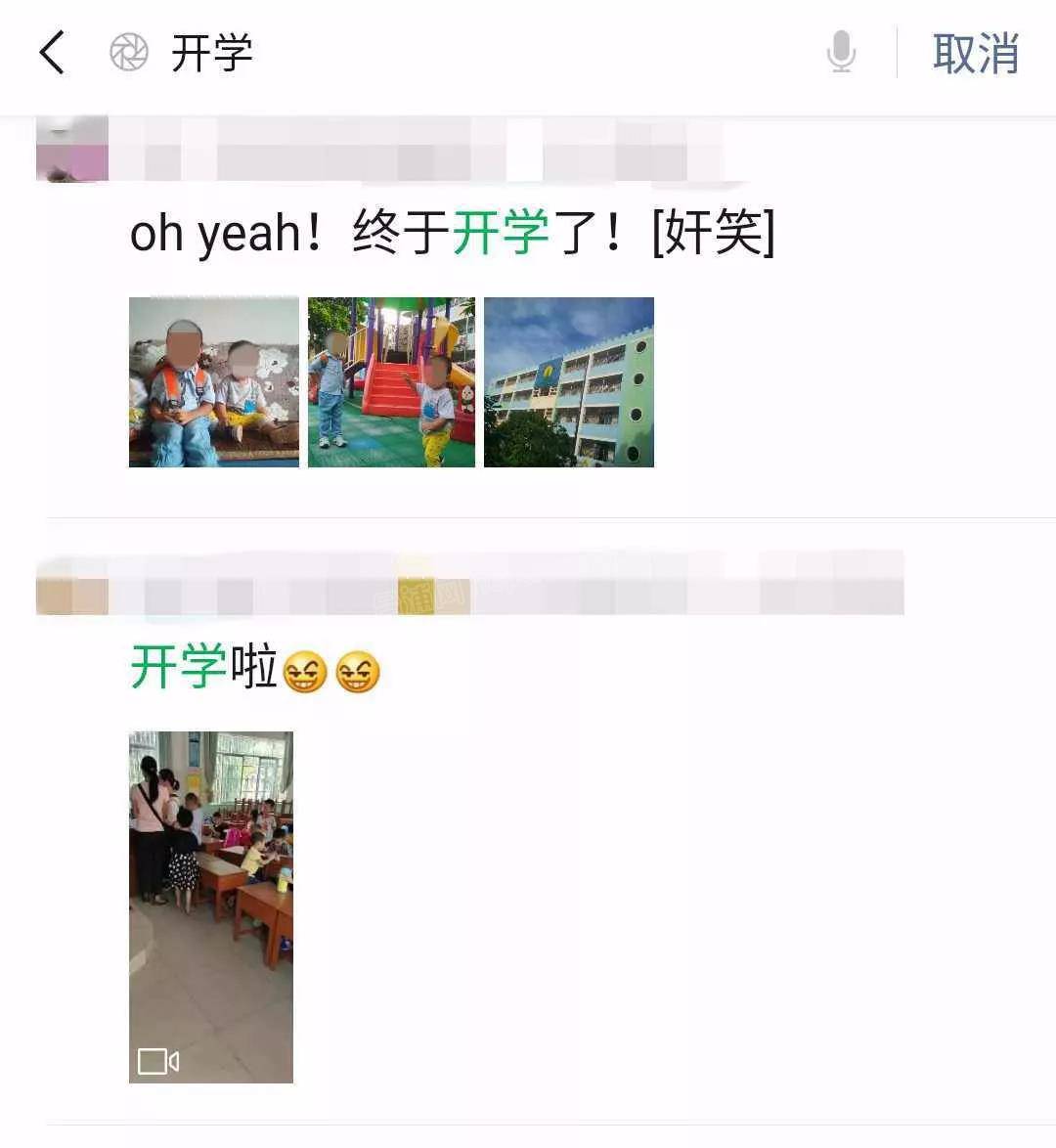1056x1148 pixels.
Task: Open the photo of two kids on the sofa
Action: [214, 382]
